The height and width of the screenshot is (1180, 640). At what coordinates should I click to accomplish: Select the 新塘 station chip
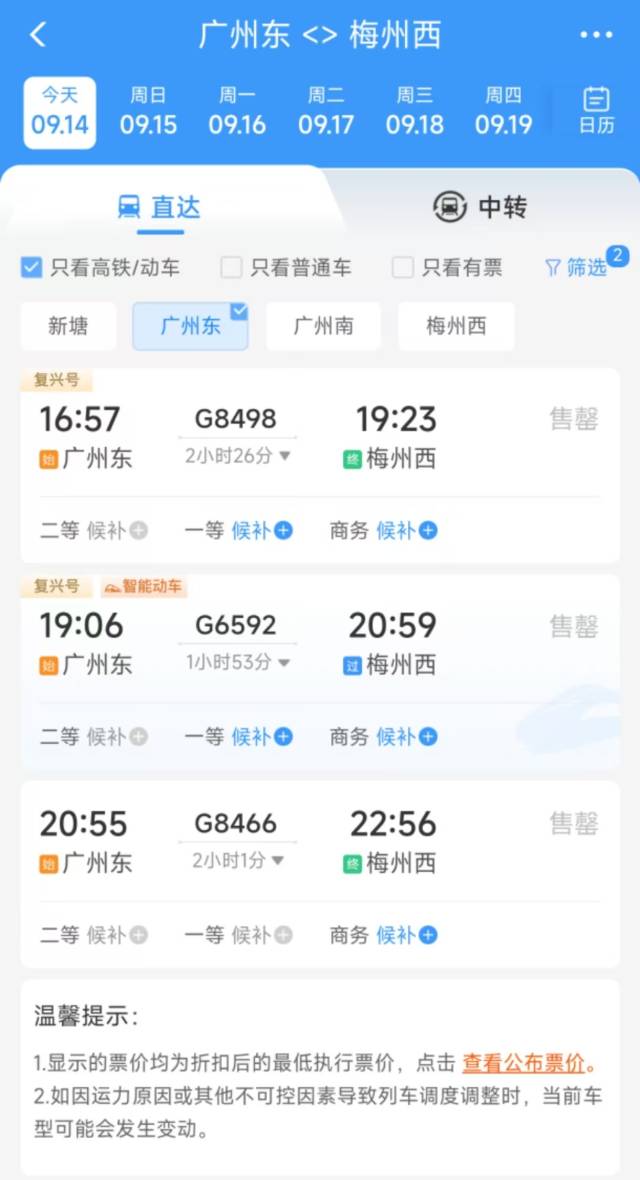pos(69,326)
